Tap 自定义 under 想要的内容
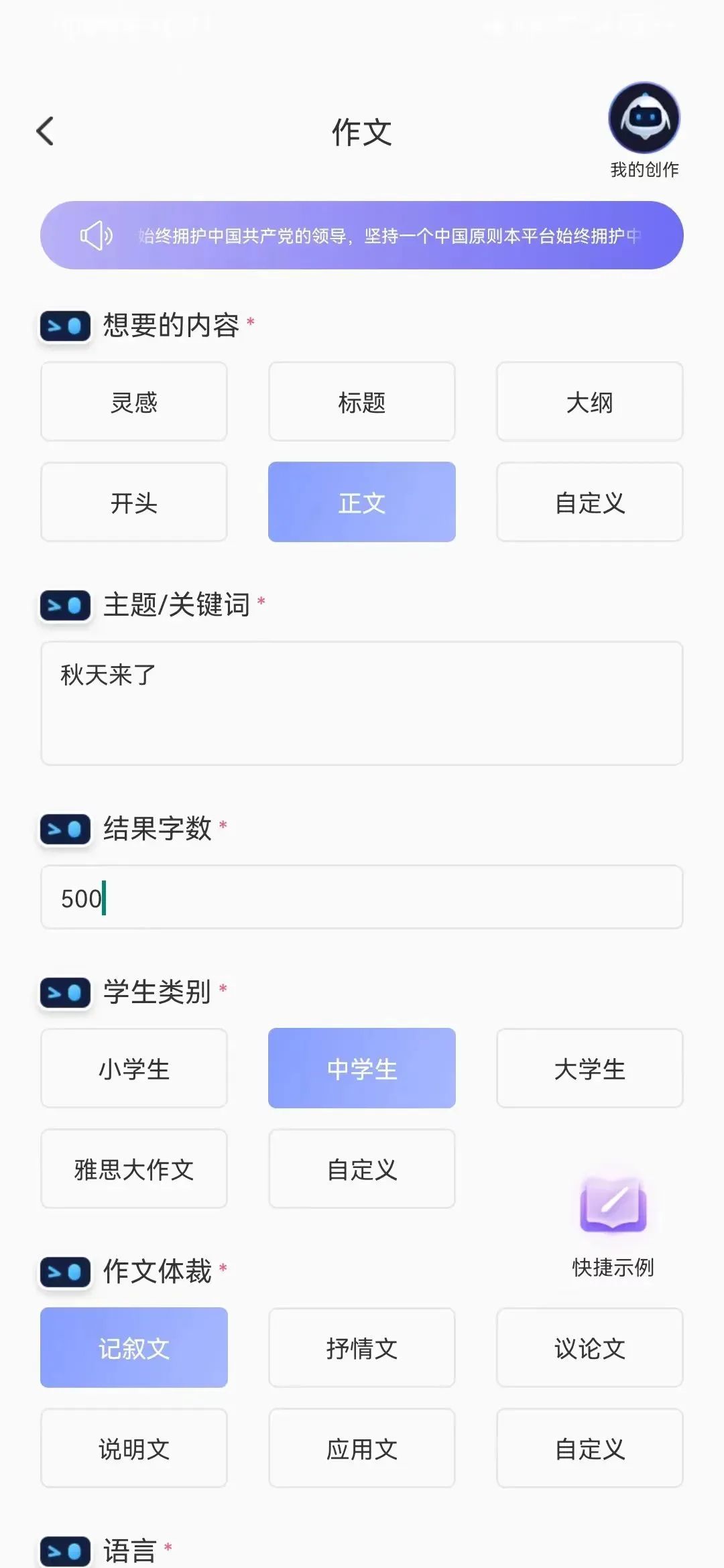The width and height of the screenshot is (724, 1568). [590, 502]
